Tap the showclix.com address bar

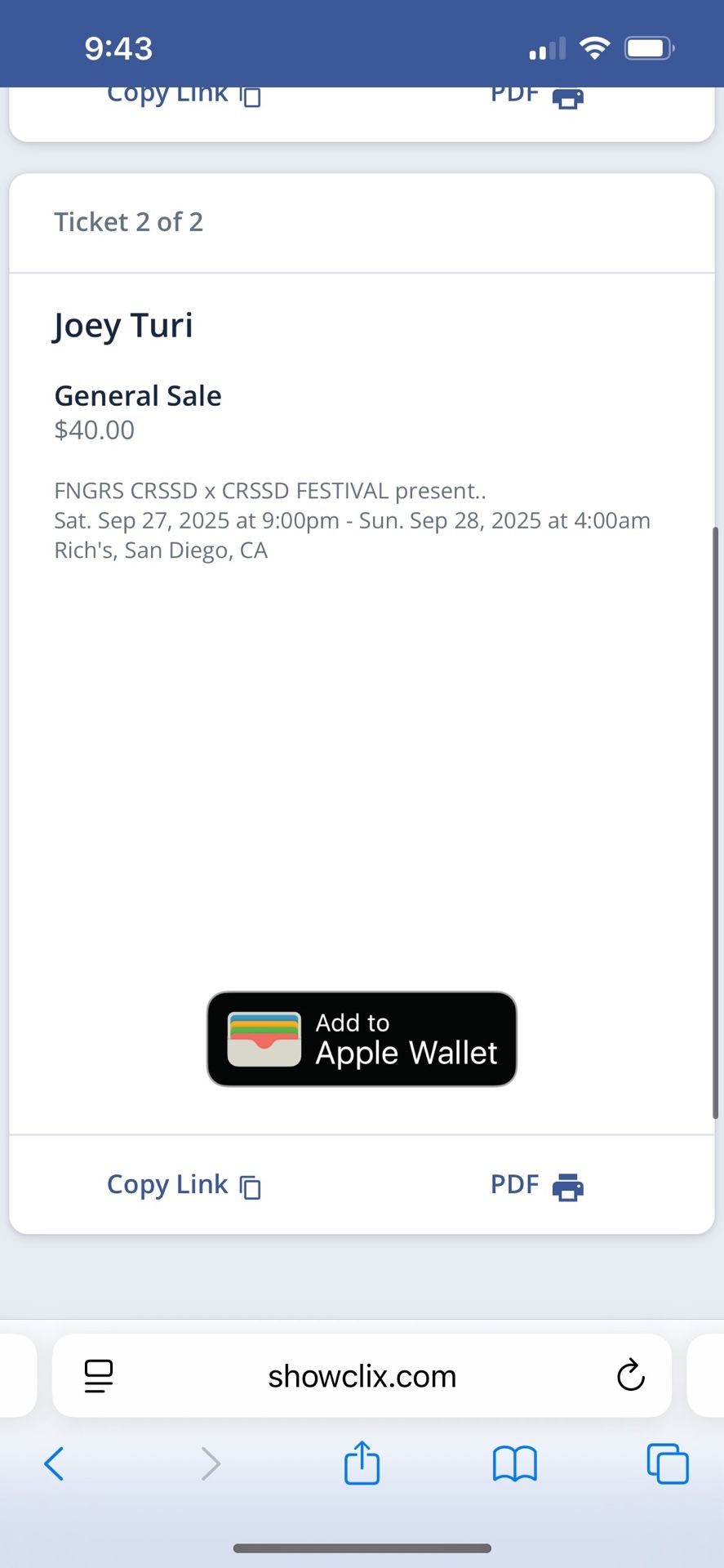pyautogui.click(x=362, y=1376)
